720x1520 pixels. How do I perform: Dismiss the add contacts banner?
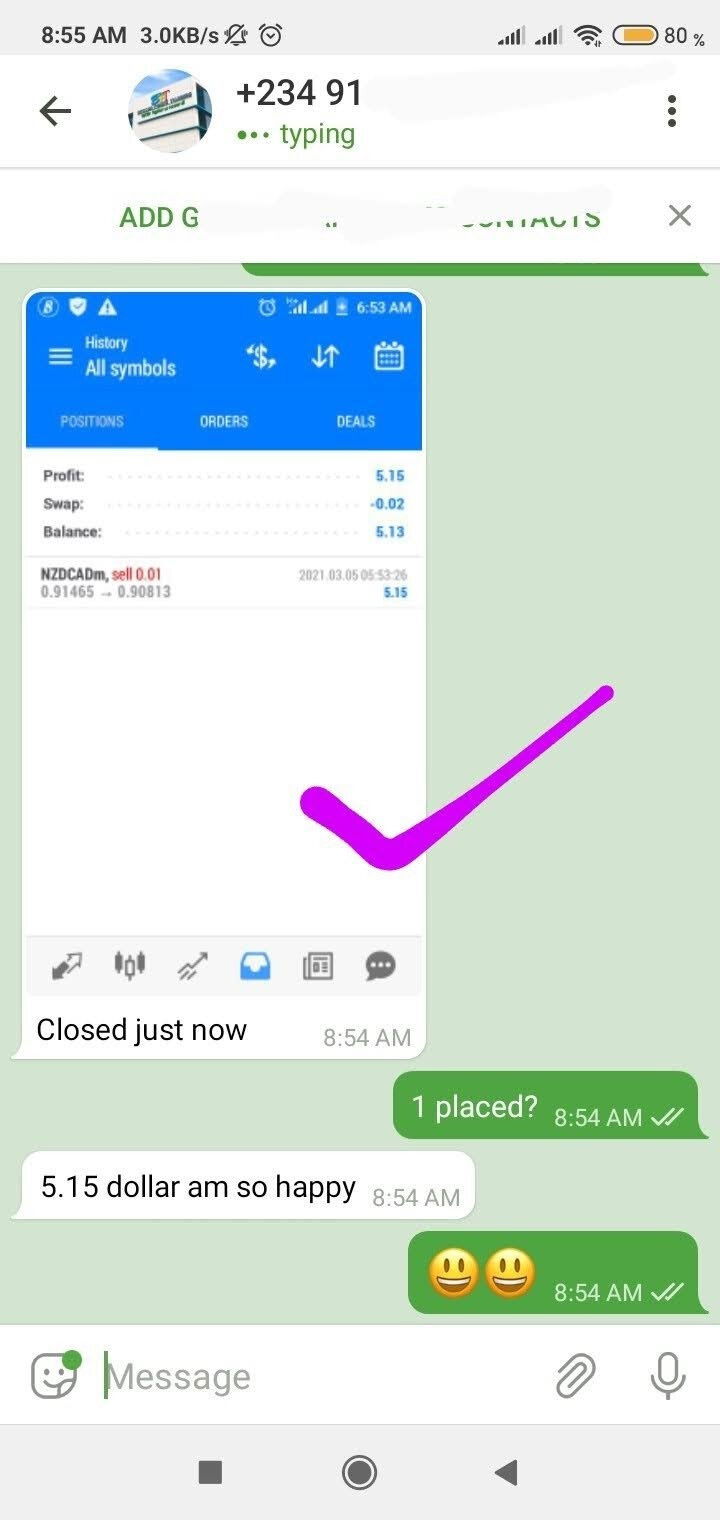[x=679, y=215]
